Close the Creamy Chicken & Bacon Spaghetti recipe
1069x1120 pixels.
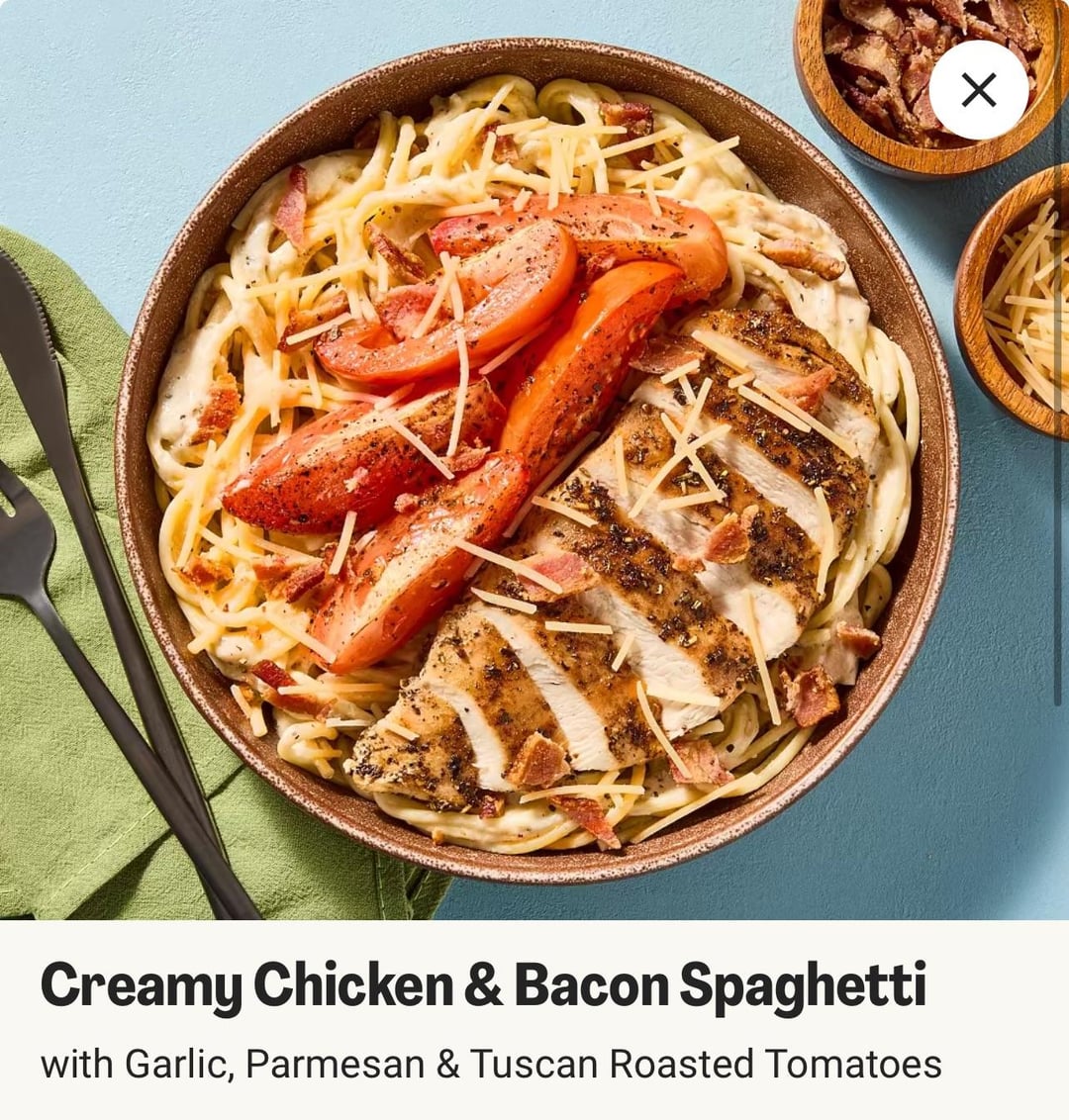[978, 90]
